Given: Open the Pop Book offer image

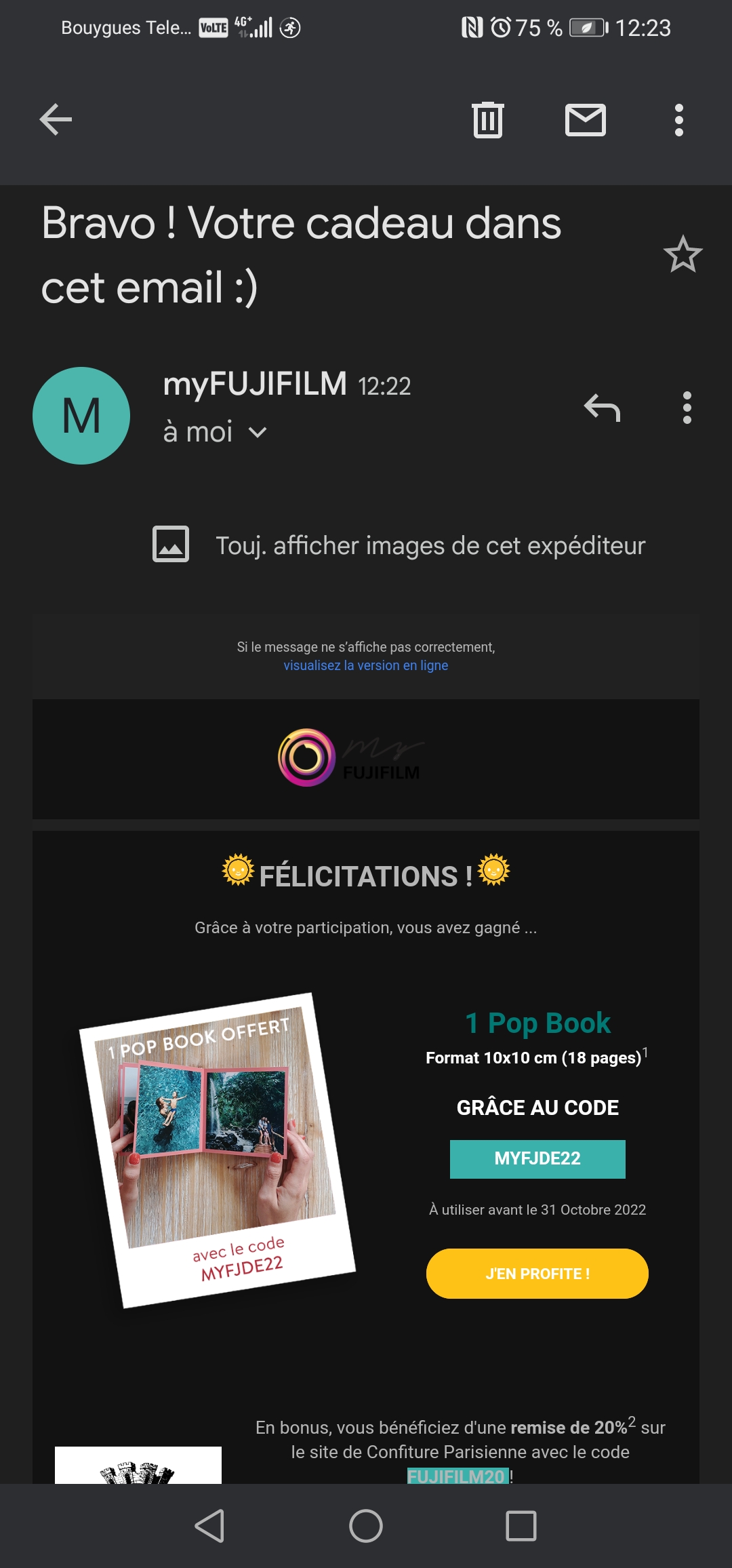Looking at the screenshot, I should pos(217,1150).
